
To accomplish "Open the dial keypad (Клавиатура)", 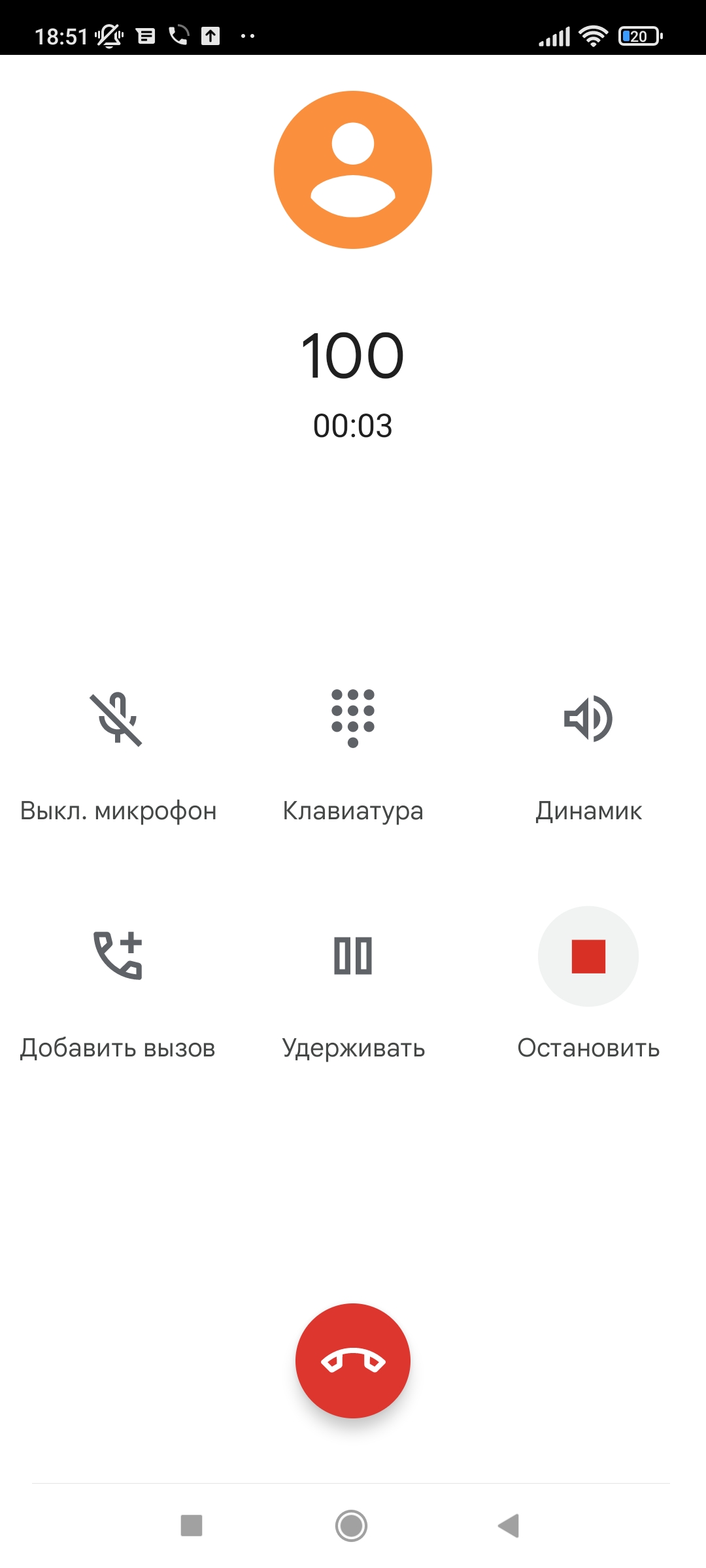I will [353, 719].
